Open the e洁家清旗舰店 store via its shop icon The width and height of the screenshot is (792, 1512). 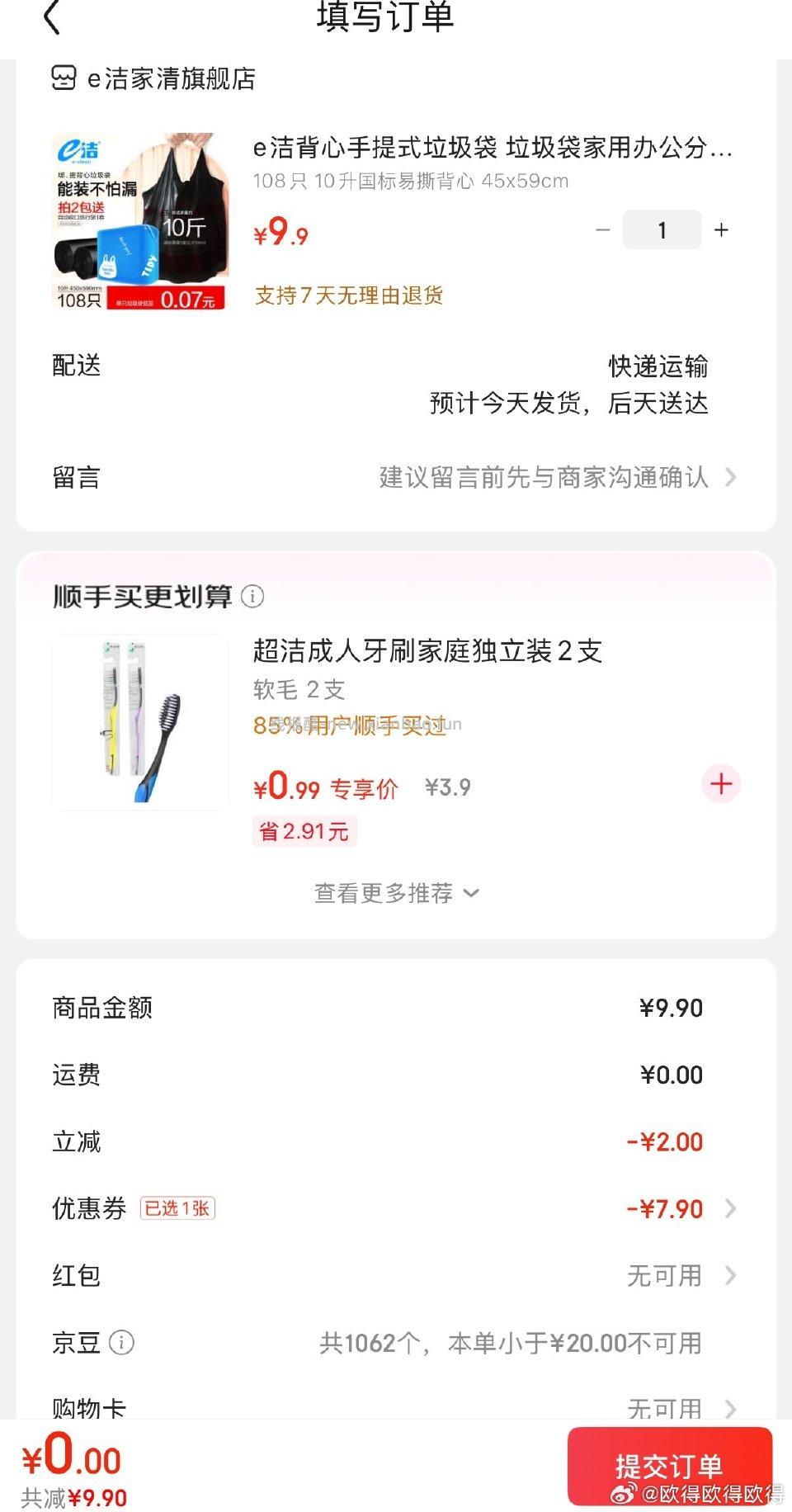63,78
